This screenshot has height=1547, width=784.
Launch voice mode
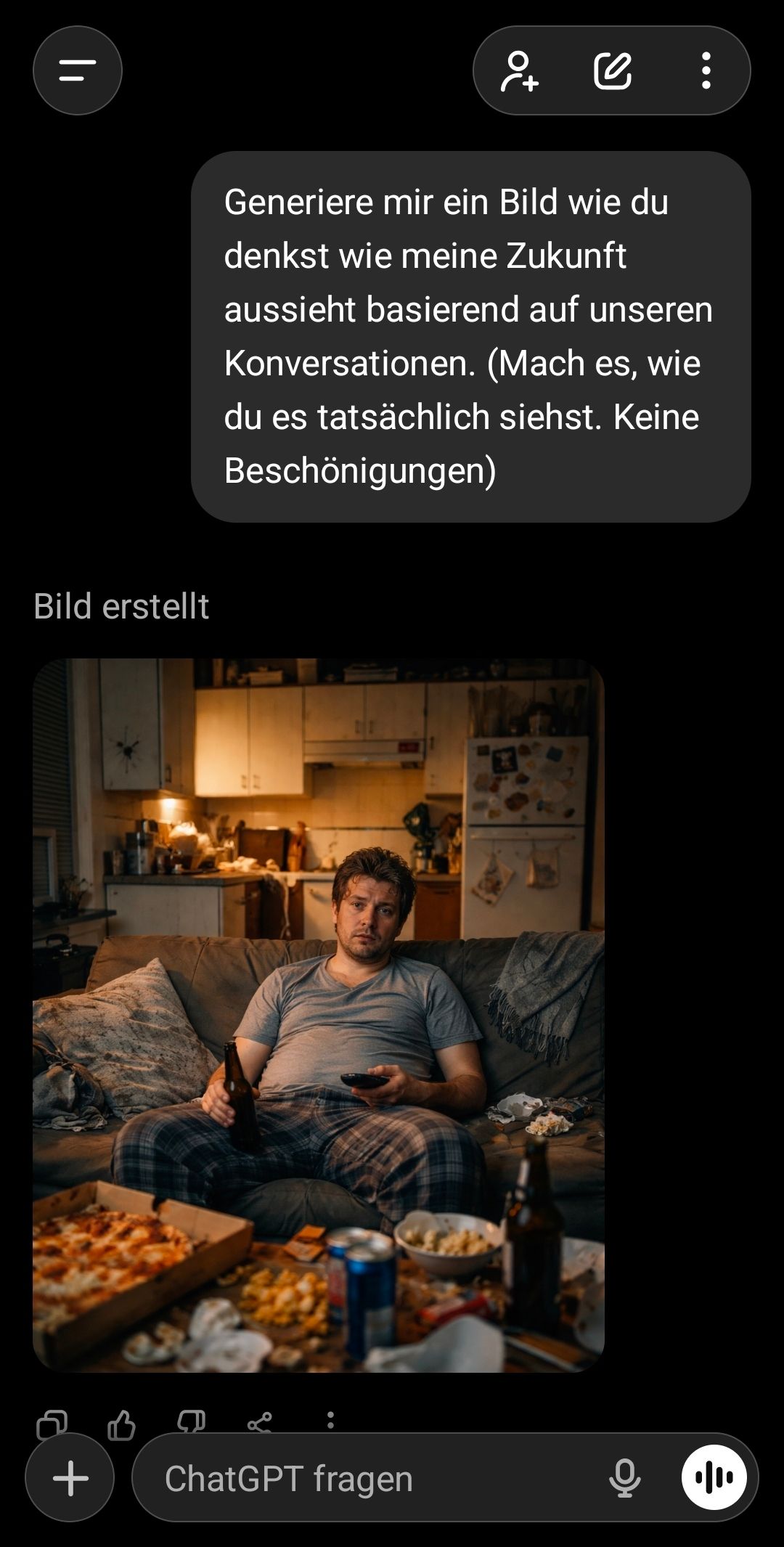[x=714, y=1477]
